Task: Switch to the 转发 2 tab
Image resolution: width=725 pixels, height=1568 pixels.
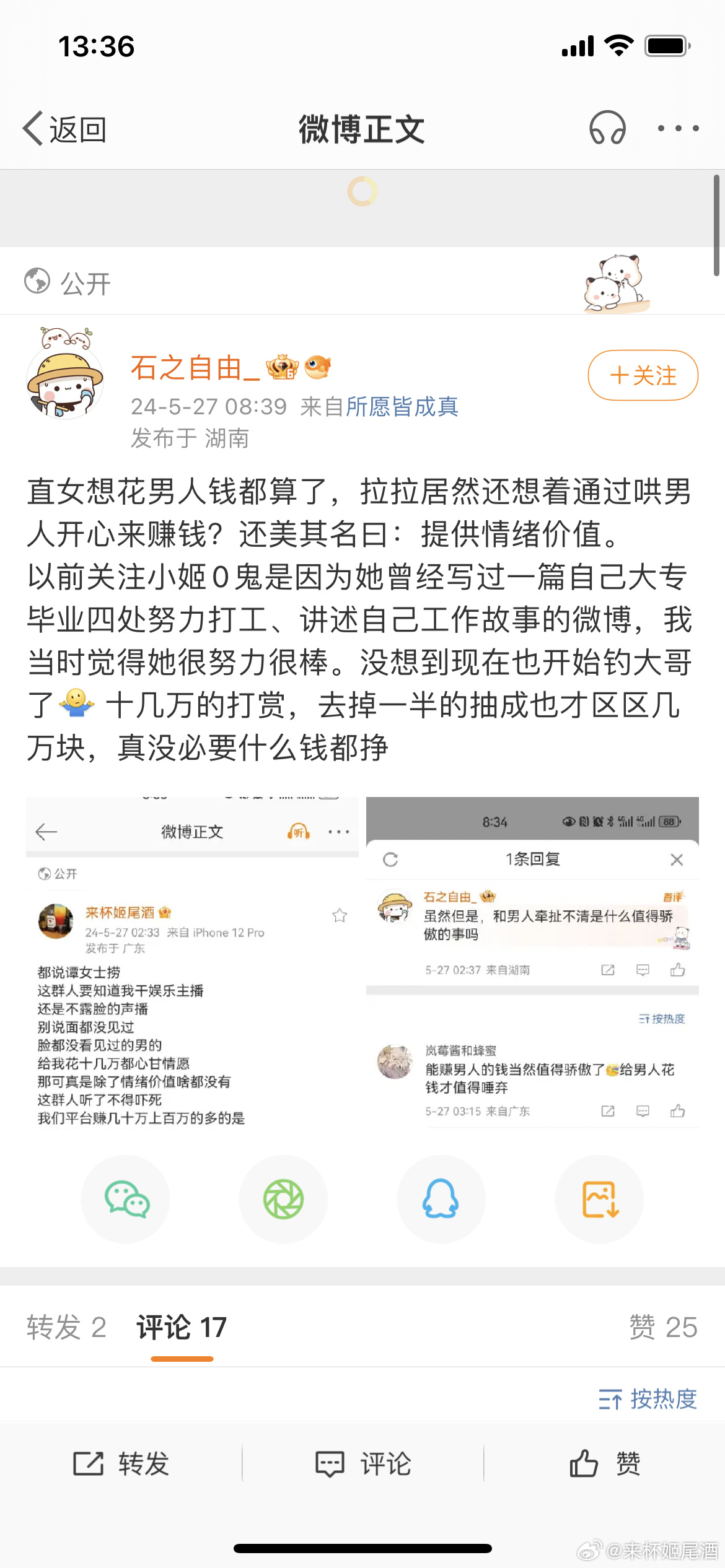Action: click(66, 1327)
